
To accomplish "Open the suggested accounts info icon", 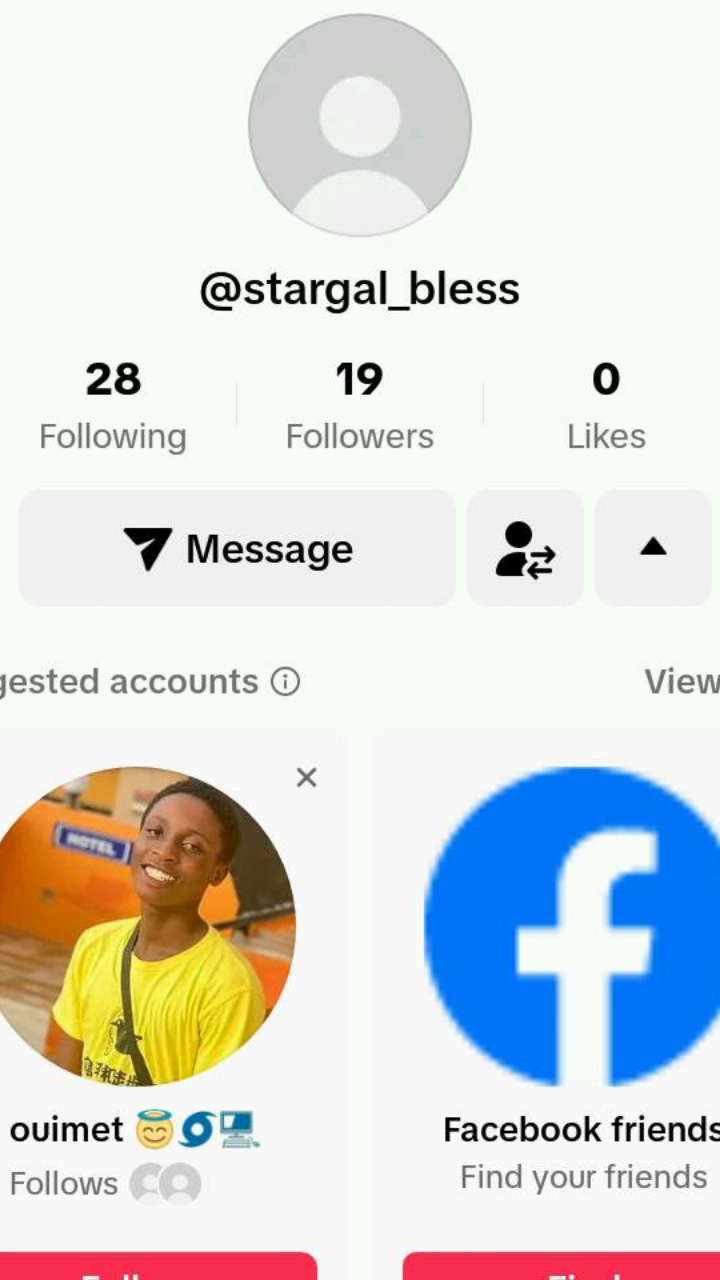I will (x=286, y=682).
